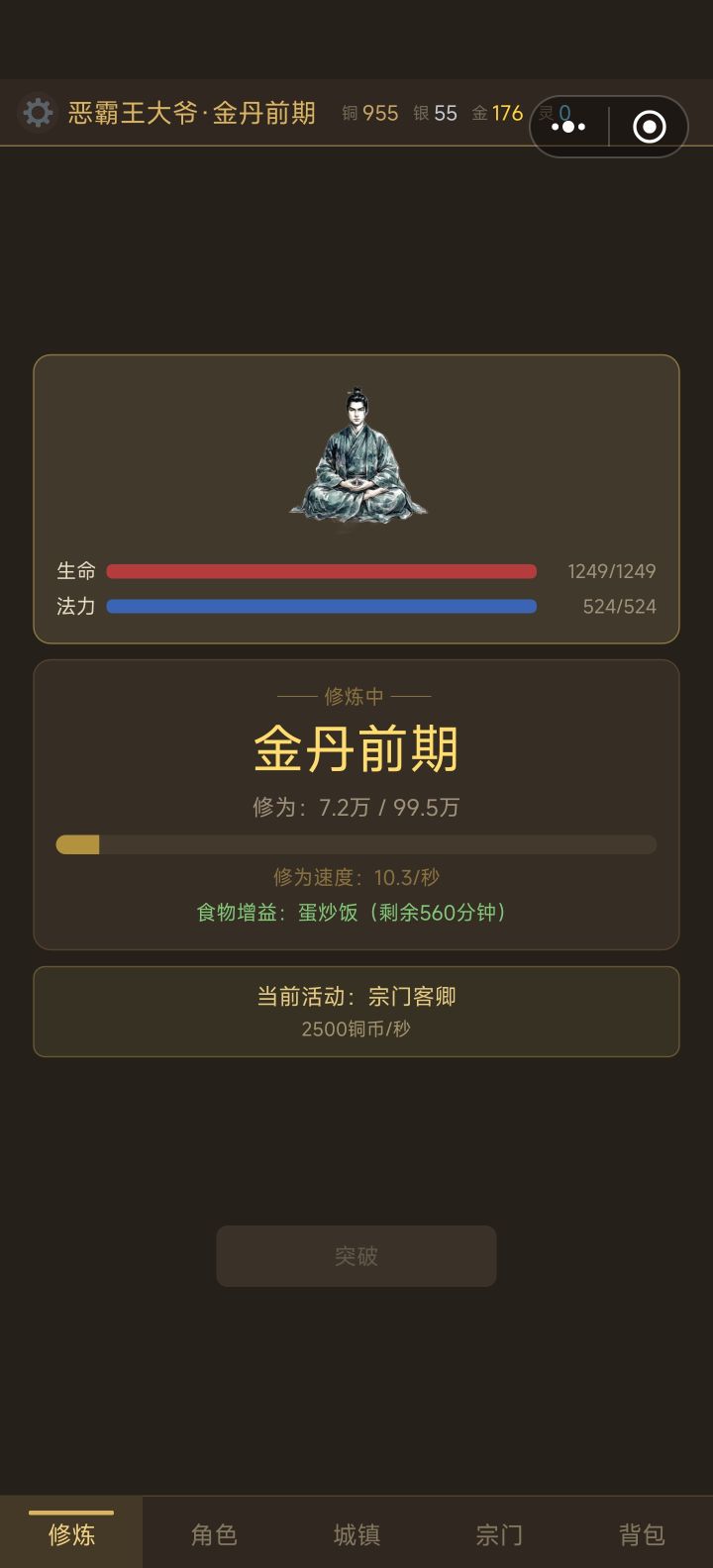Open the 当前活动 宗门客卿 activity panel
Screen dimensions: 713x1568
coord(356,1011)
